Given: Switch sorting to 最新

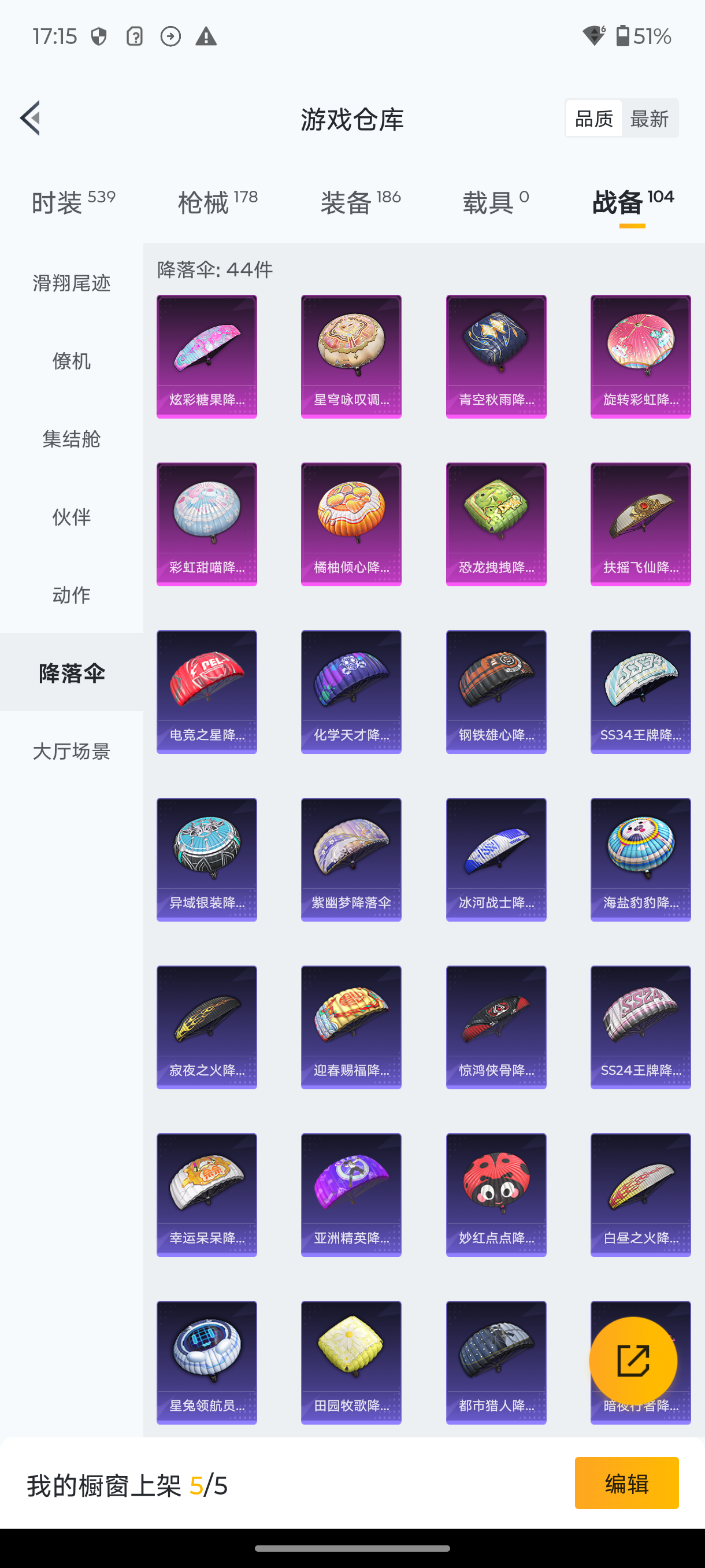Looking at the screenshot, I should (x=650, y=118).
